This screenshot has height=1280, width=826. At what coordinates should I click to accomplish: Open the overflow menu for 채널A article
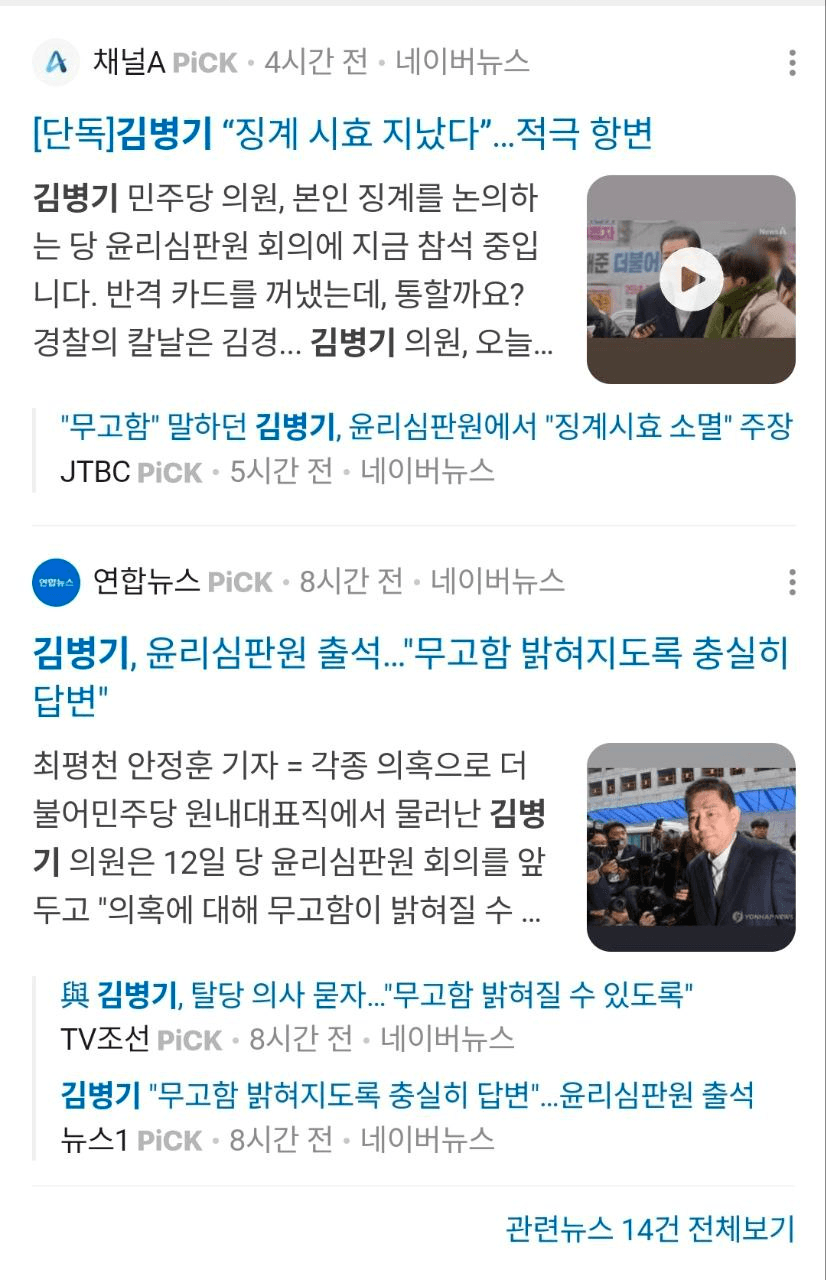point(792,63)
